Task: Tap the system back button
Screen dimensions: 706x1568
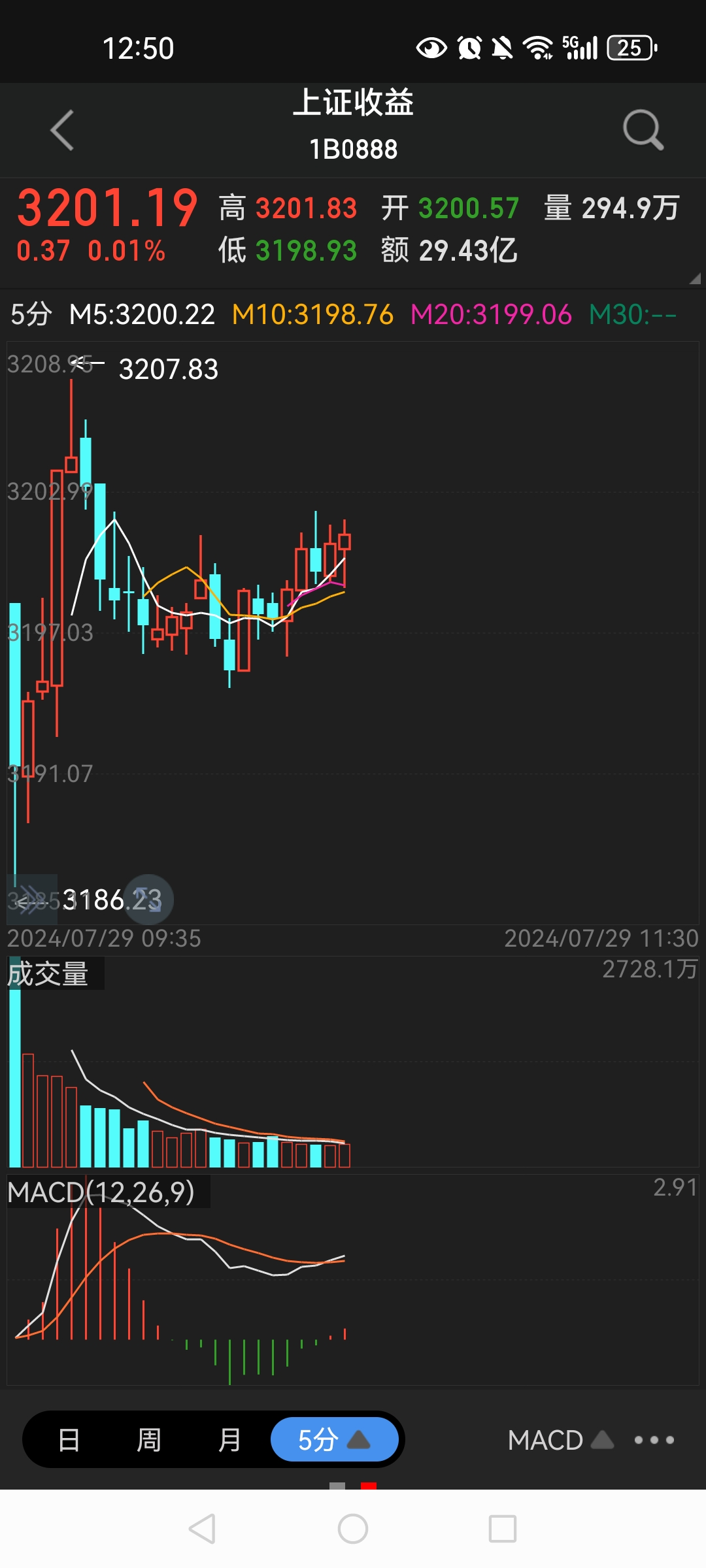Action: pos(203,1529)
